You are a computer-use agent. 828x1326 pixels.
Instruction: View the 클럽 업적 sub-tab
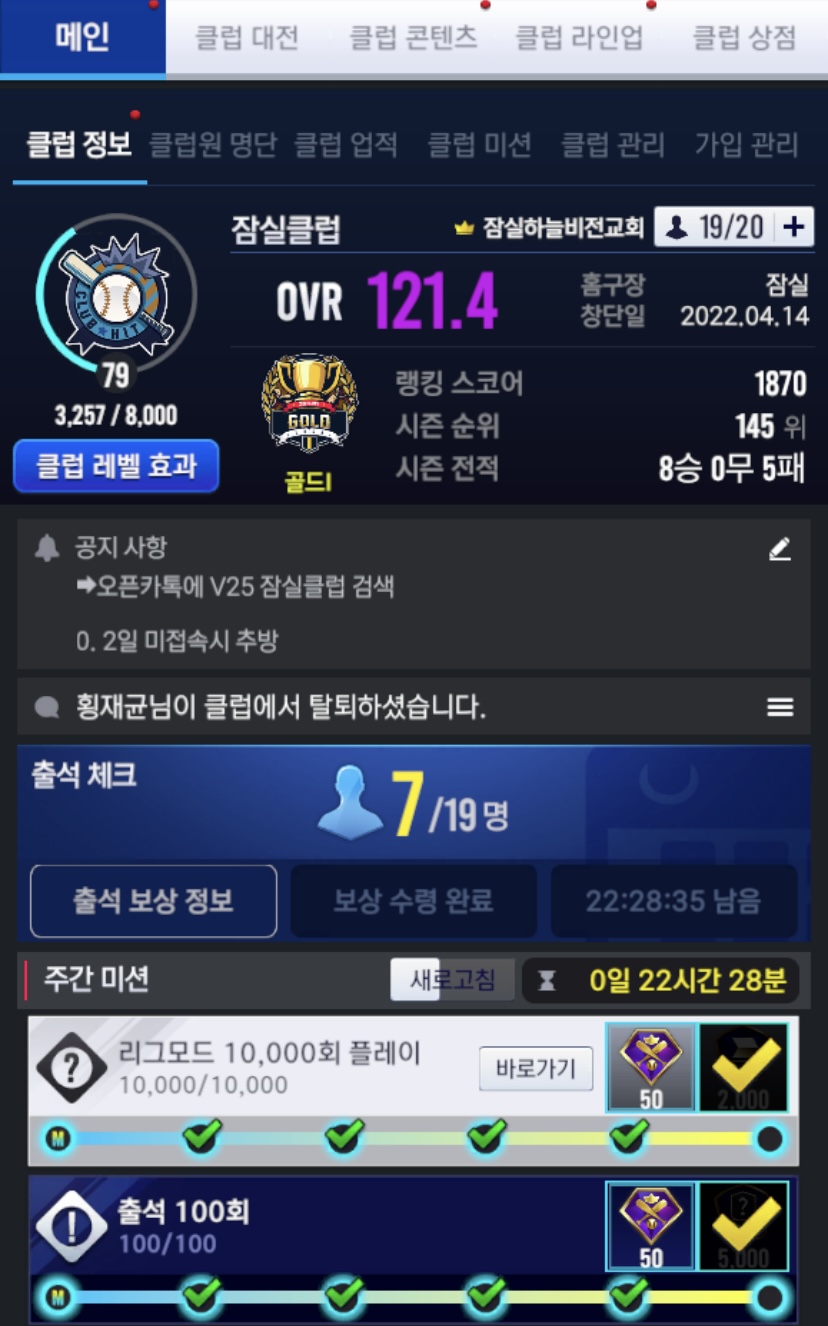346,145
